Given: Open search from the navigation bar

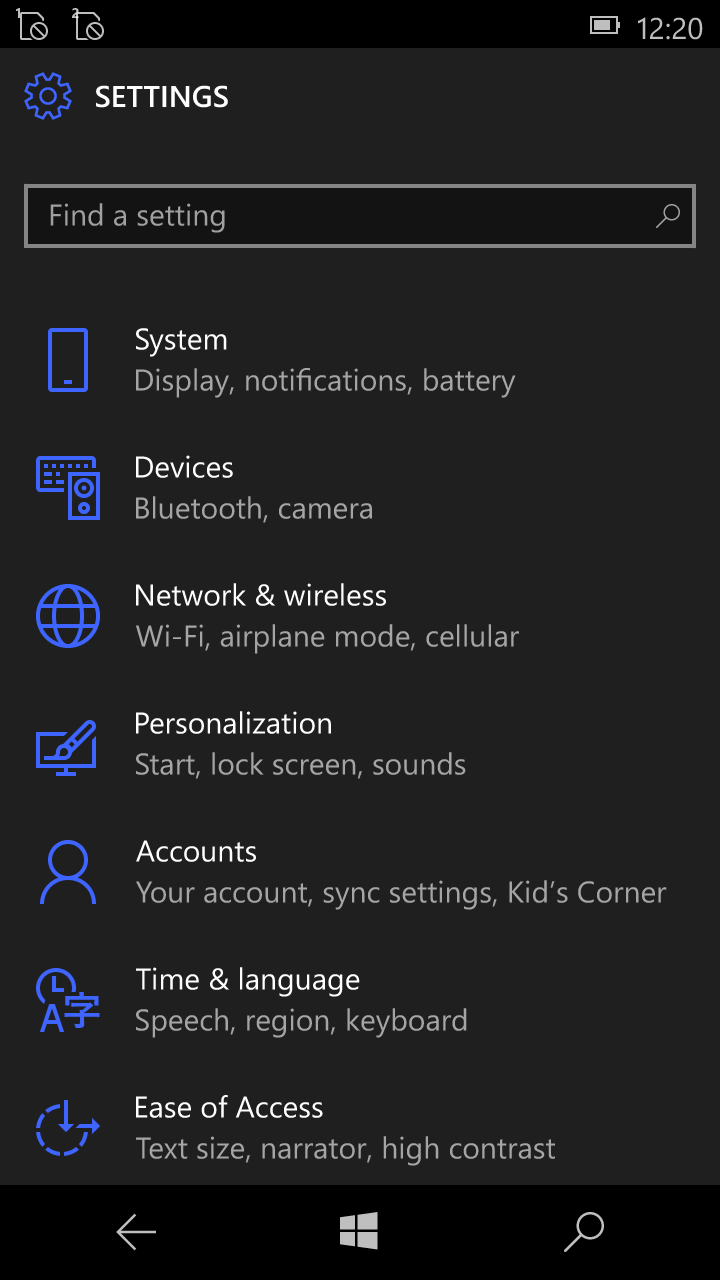Looking at the screenshot, I should (x=584, y=1232).
